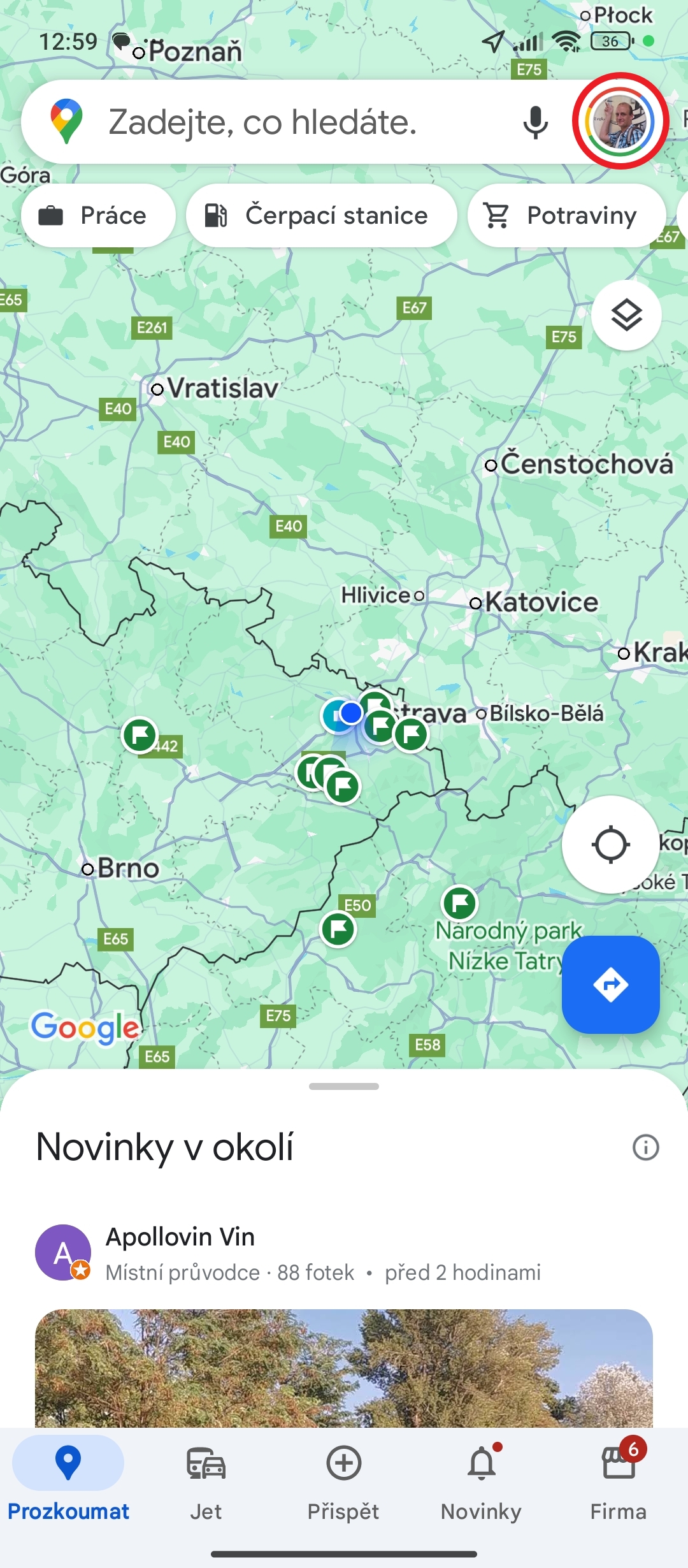Screen dimensions: 688x1568
Task: Open Apollovin Vin's posted photo
Action: (344, 1368)
